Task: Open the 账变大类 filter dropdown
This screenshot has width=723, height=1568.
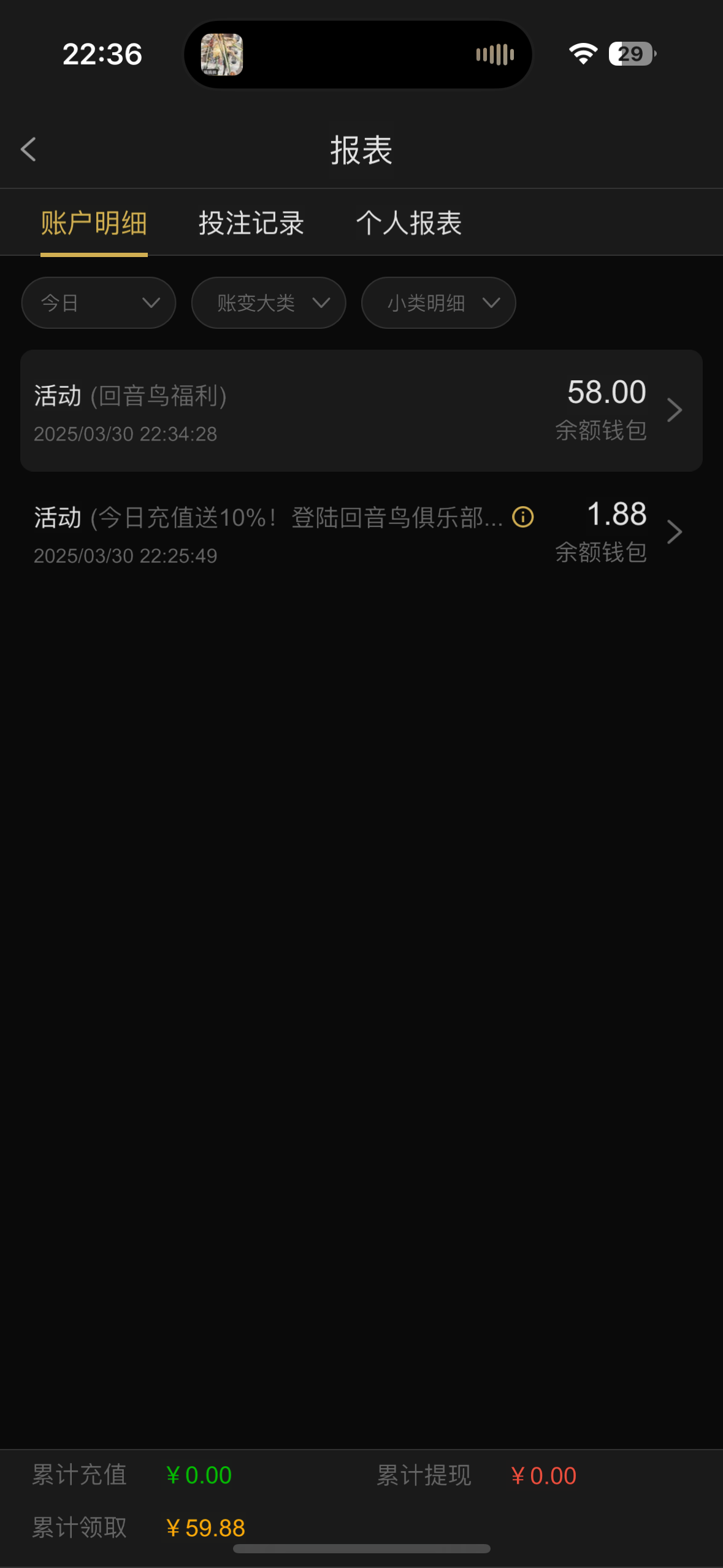Action: pyautogui.click(x=269, y=302)
